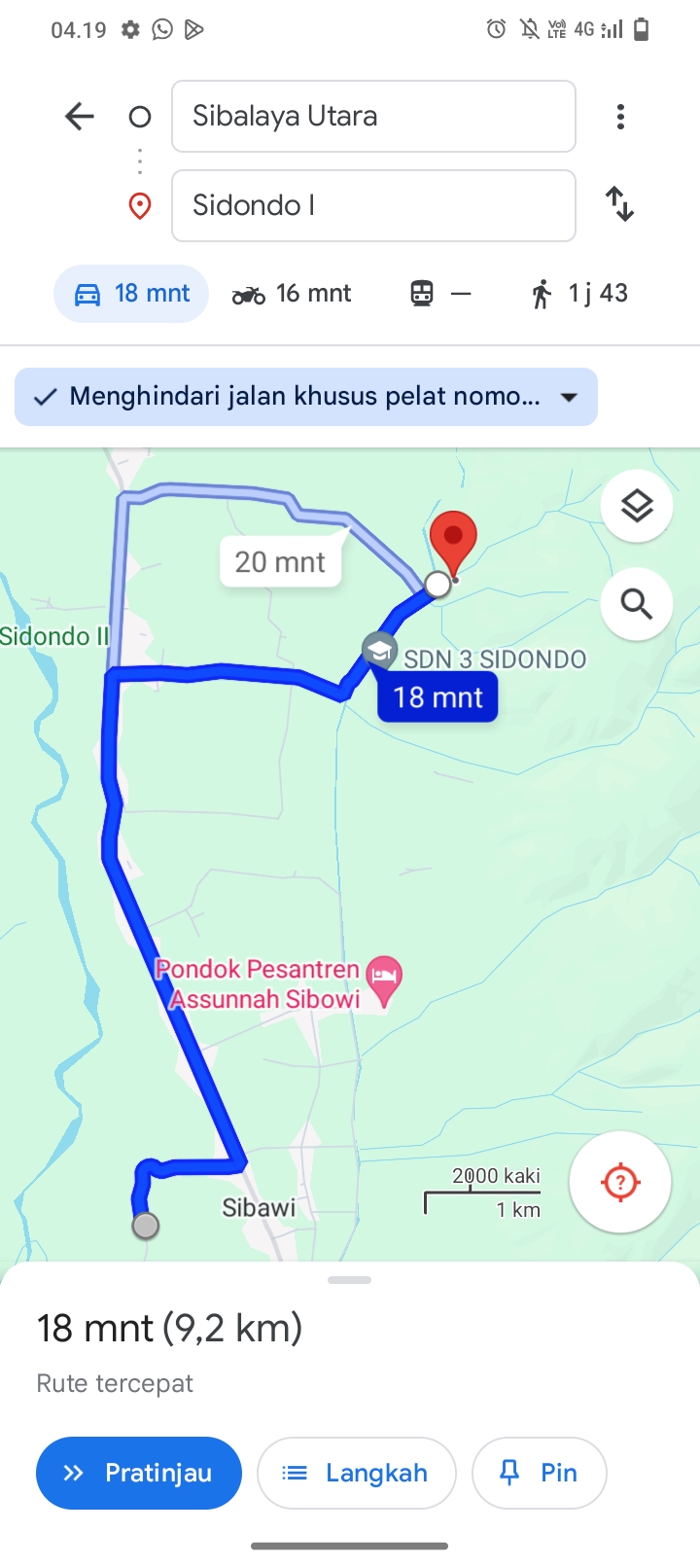Pin this route

pos(539,1473)
